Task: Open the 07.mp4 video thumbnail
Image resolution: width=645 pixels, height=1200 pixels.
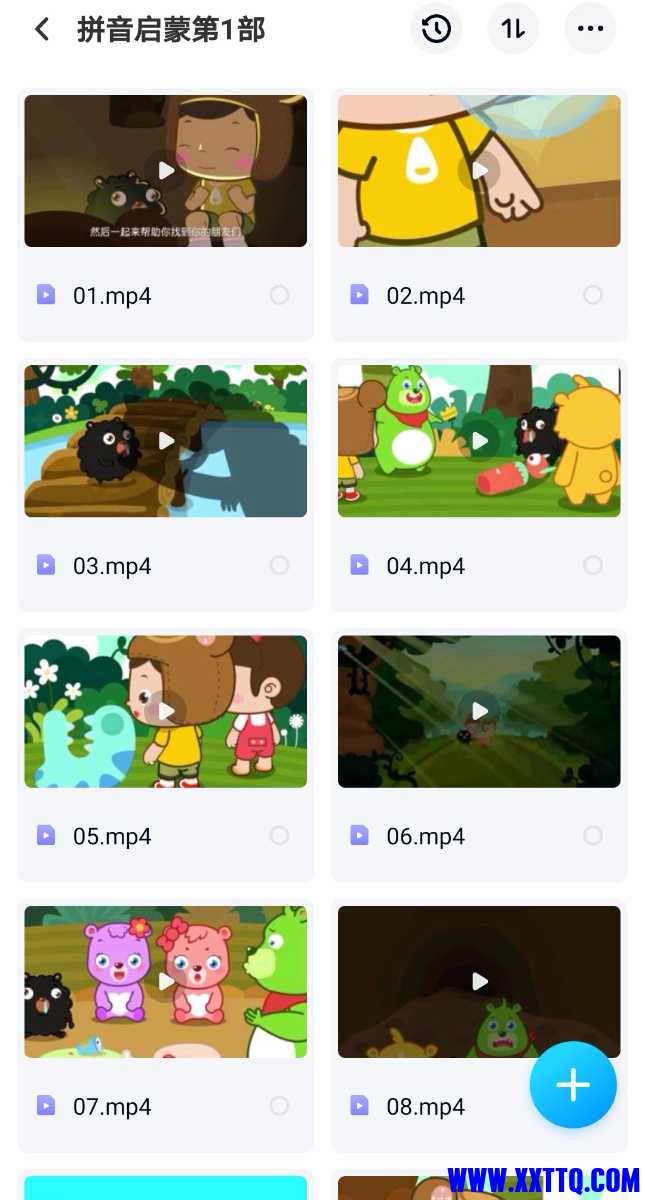Action: coord(166,982)
